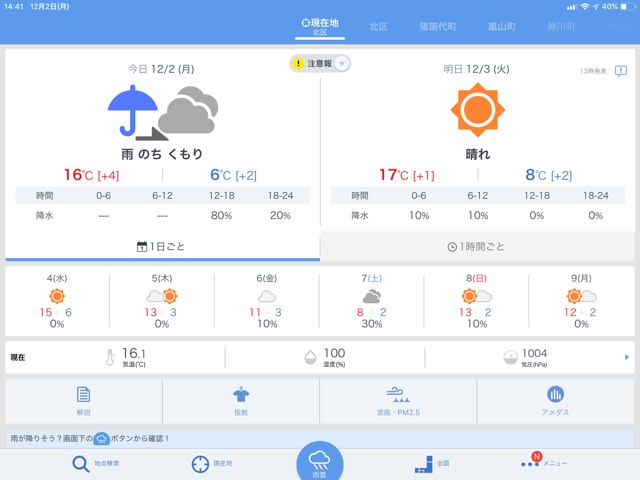Viewport: 640px width, 480px height.
Task: Open forecast for 4(水)
Action: point(57,302)
